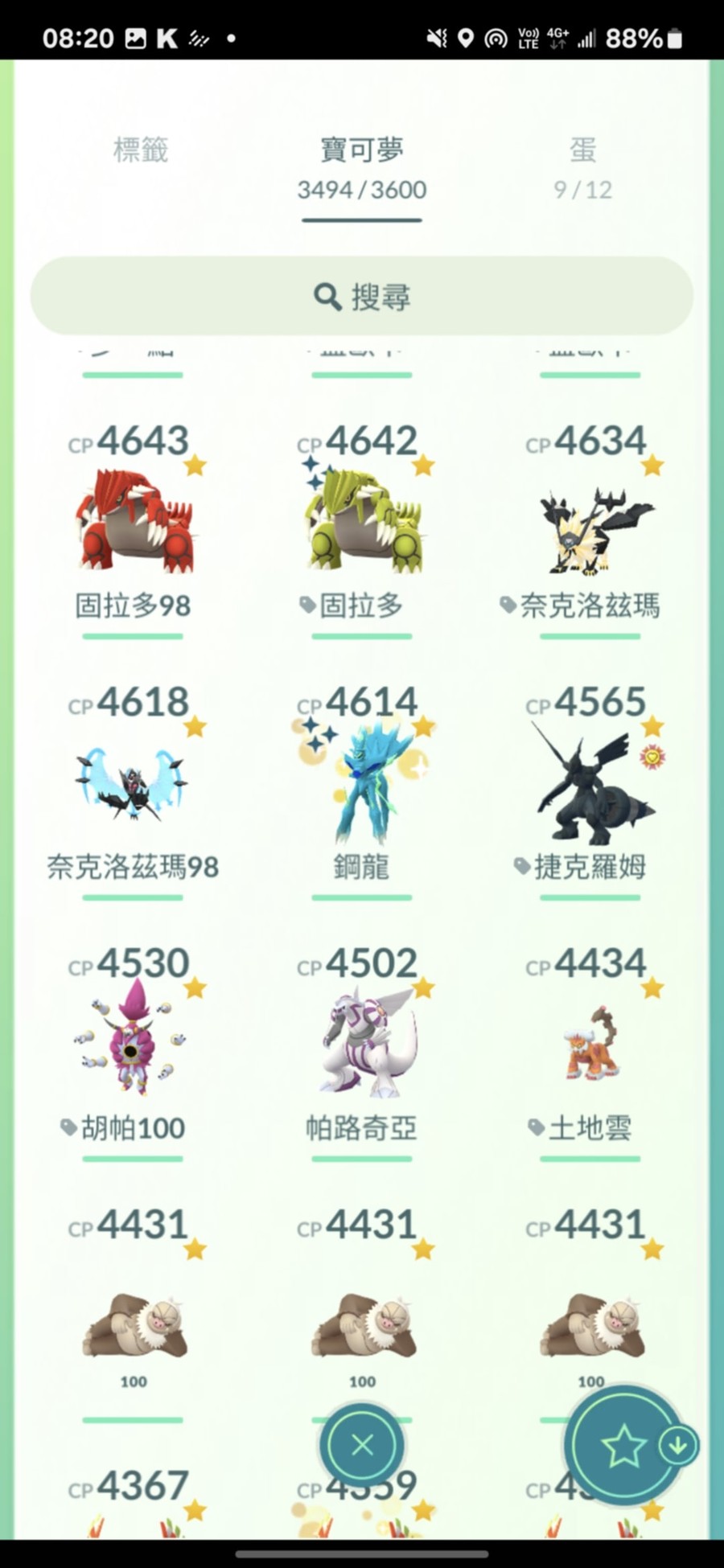Switch to the 標籤 tab
The width and height of the screenshot is (724, 1568).
coord(141,150)
